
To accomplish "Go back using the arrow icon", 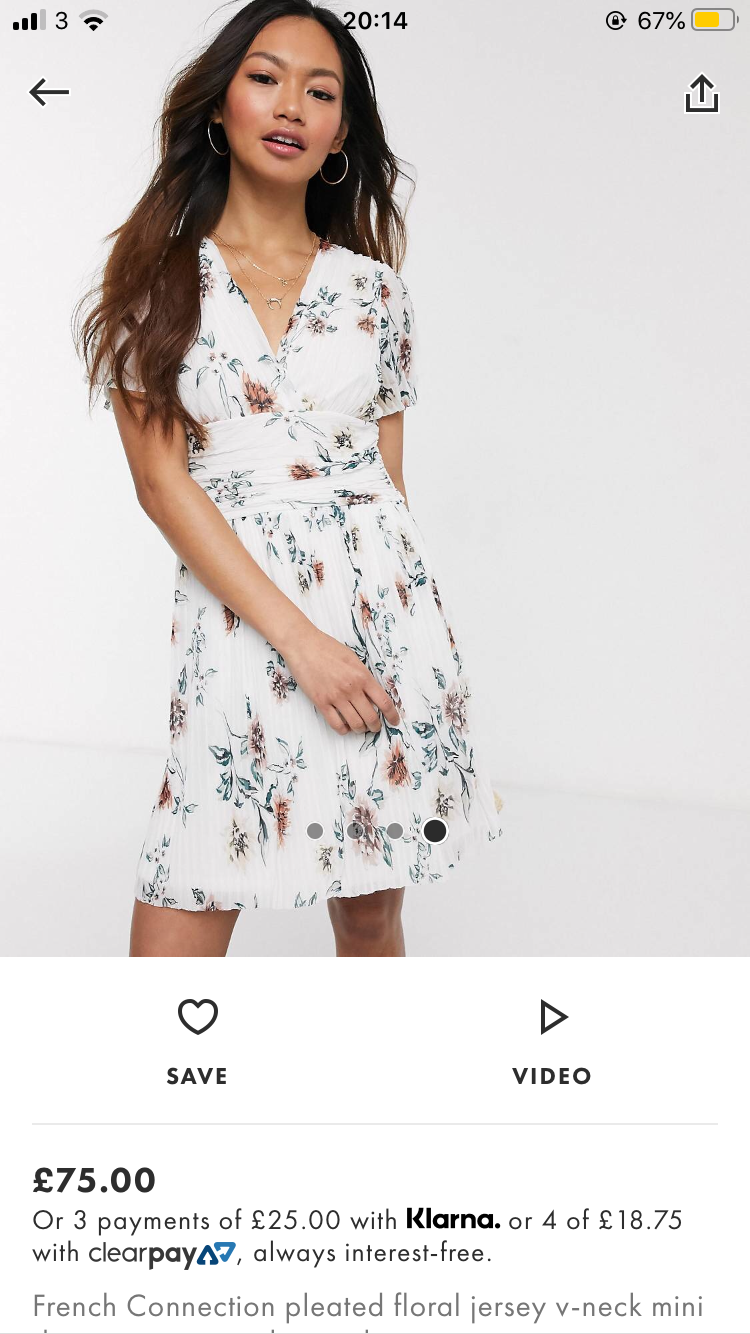I will coord(49,93).
